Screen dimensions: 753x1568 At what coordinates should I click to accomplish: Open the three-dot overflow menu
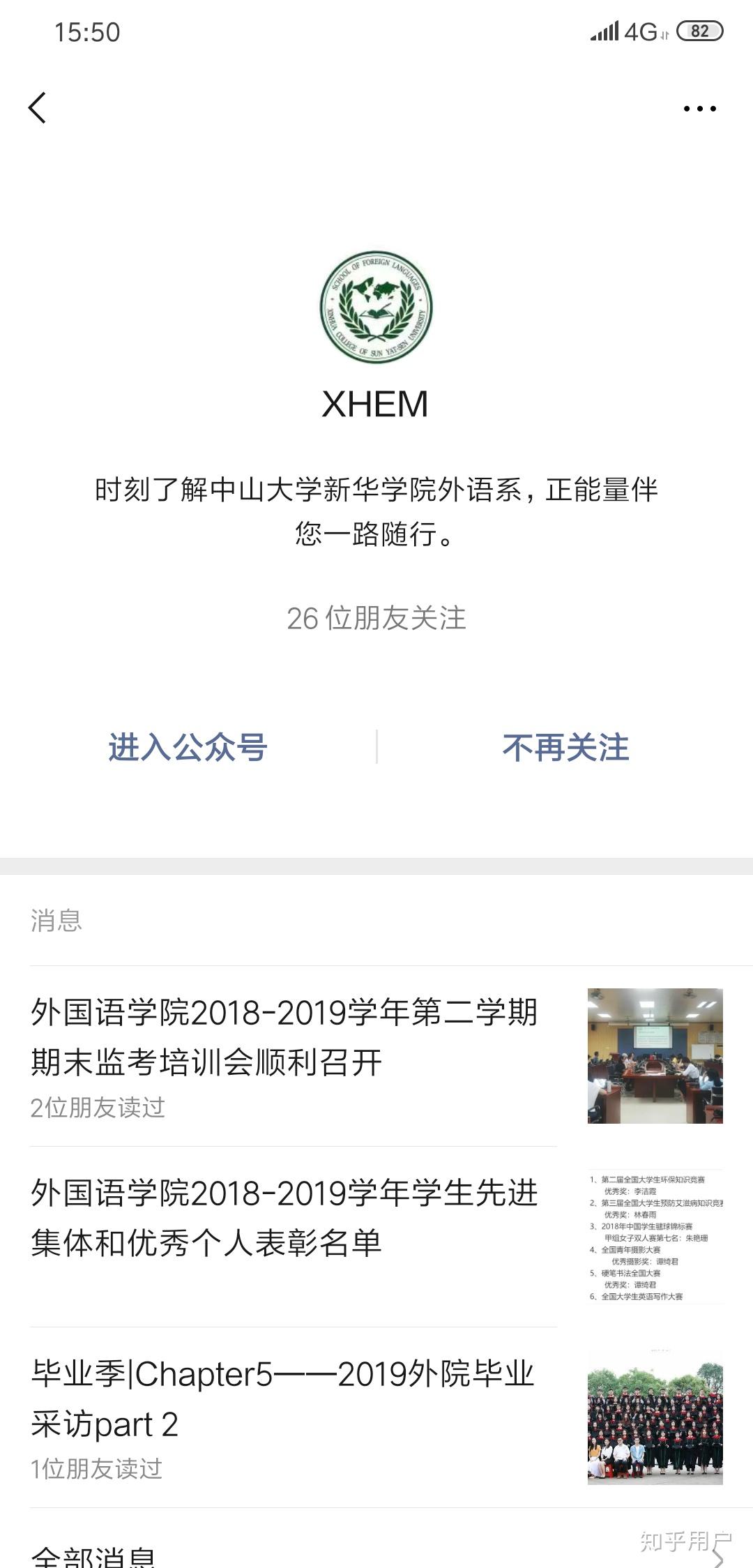click(699, 109)
